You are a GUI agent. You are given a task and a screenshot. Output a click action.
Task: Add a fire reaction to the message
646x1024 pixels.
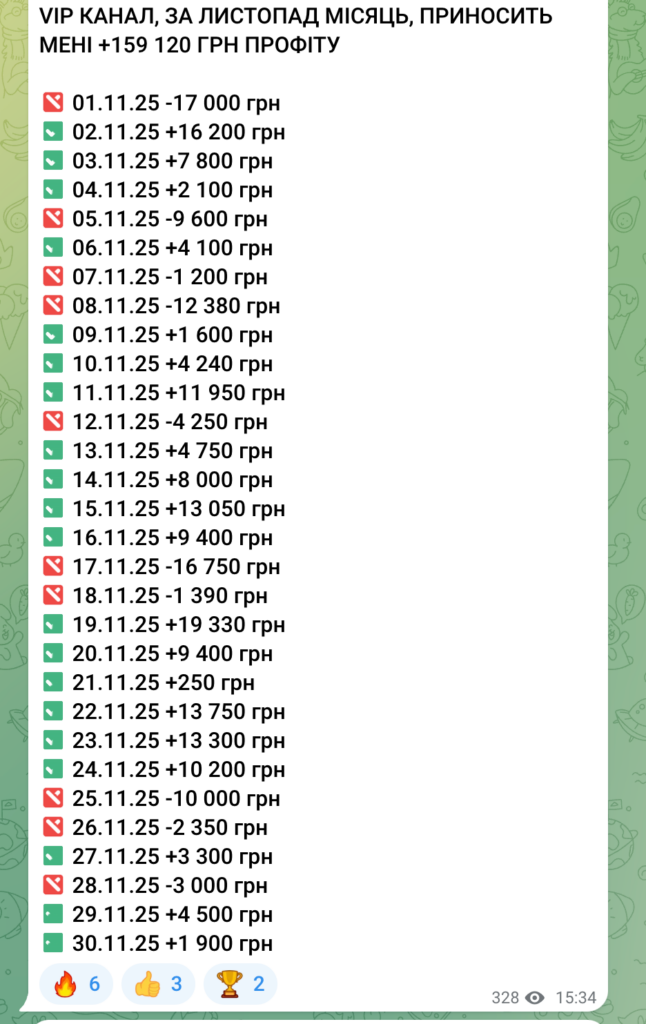[77, 984]
